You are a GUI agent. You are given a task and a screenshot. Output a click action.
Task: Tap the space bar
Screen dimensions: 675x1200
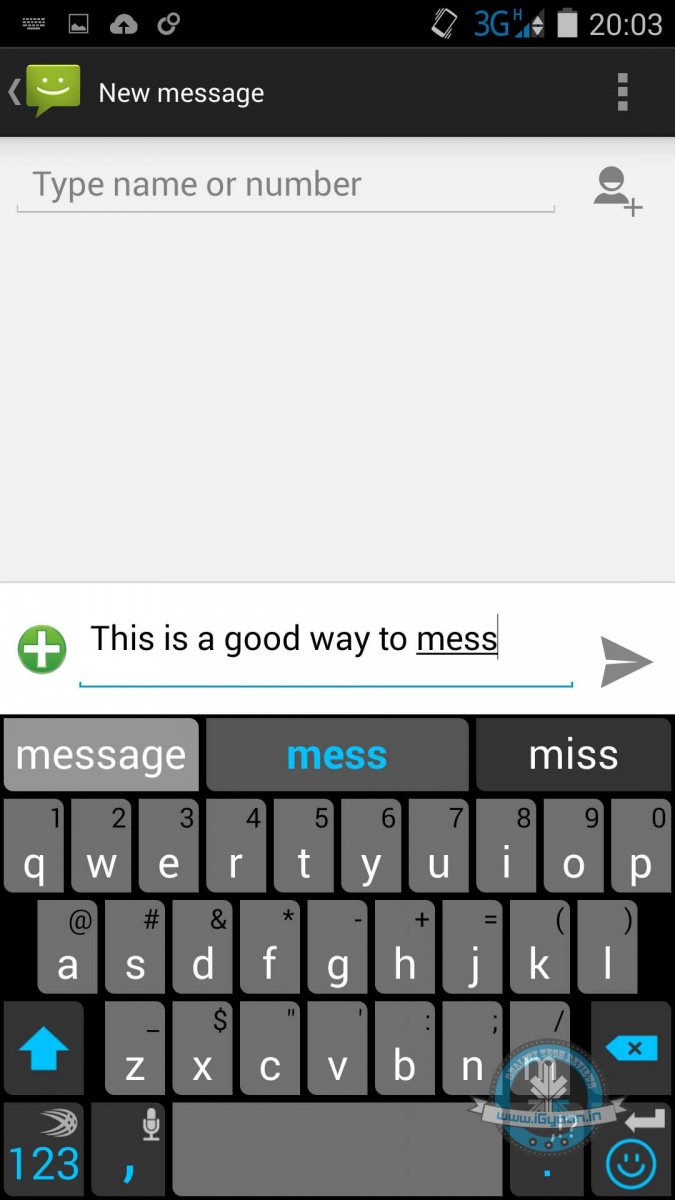(x=337, y=1150)
